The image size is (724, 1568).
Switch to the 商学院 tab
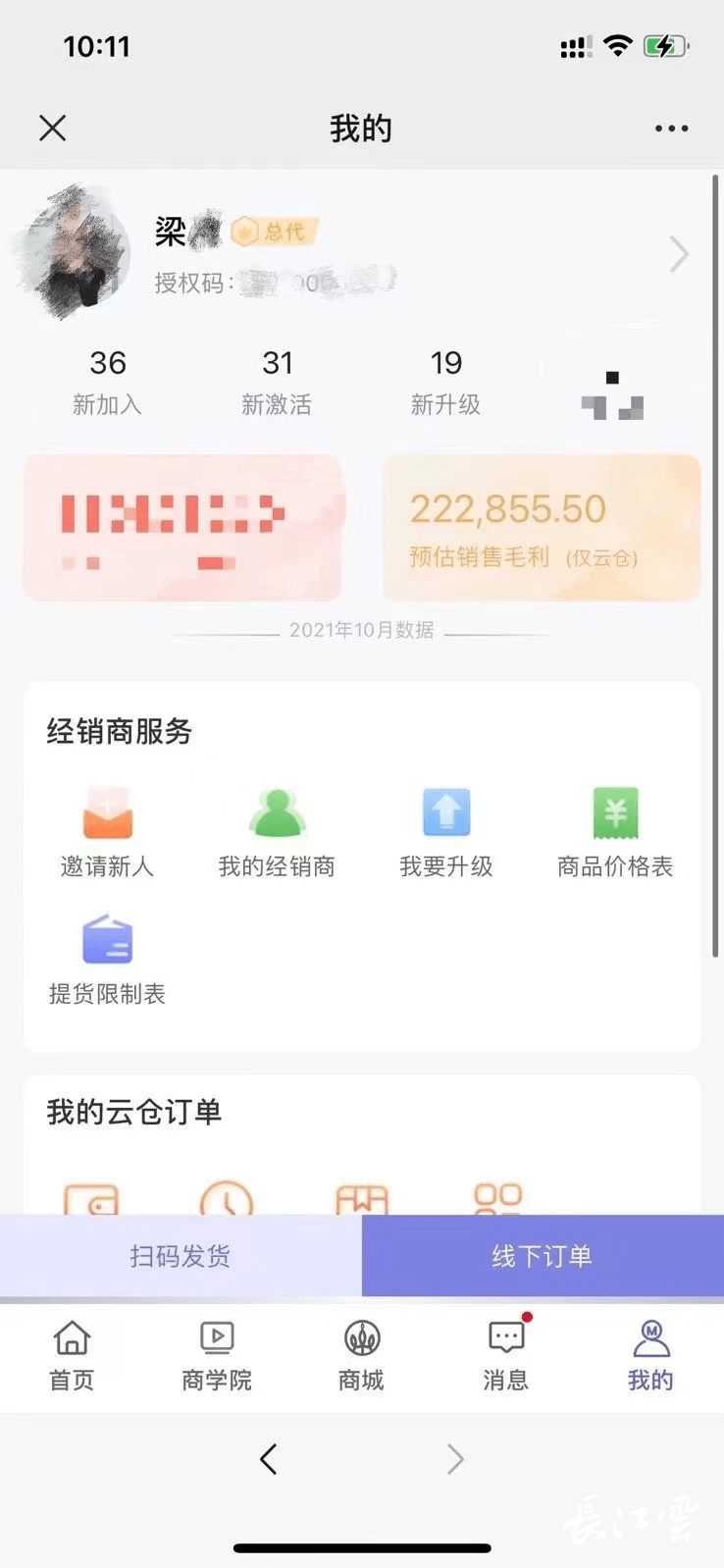coord(217,1356)
